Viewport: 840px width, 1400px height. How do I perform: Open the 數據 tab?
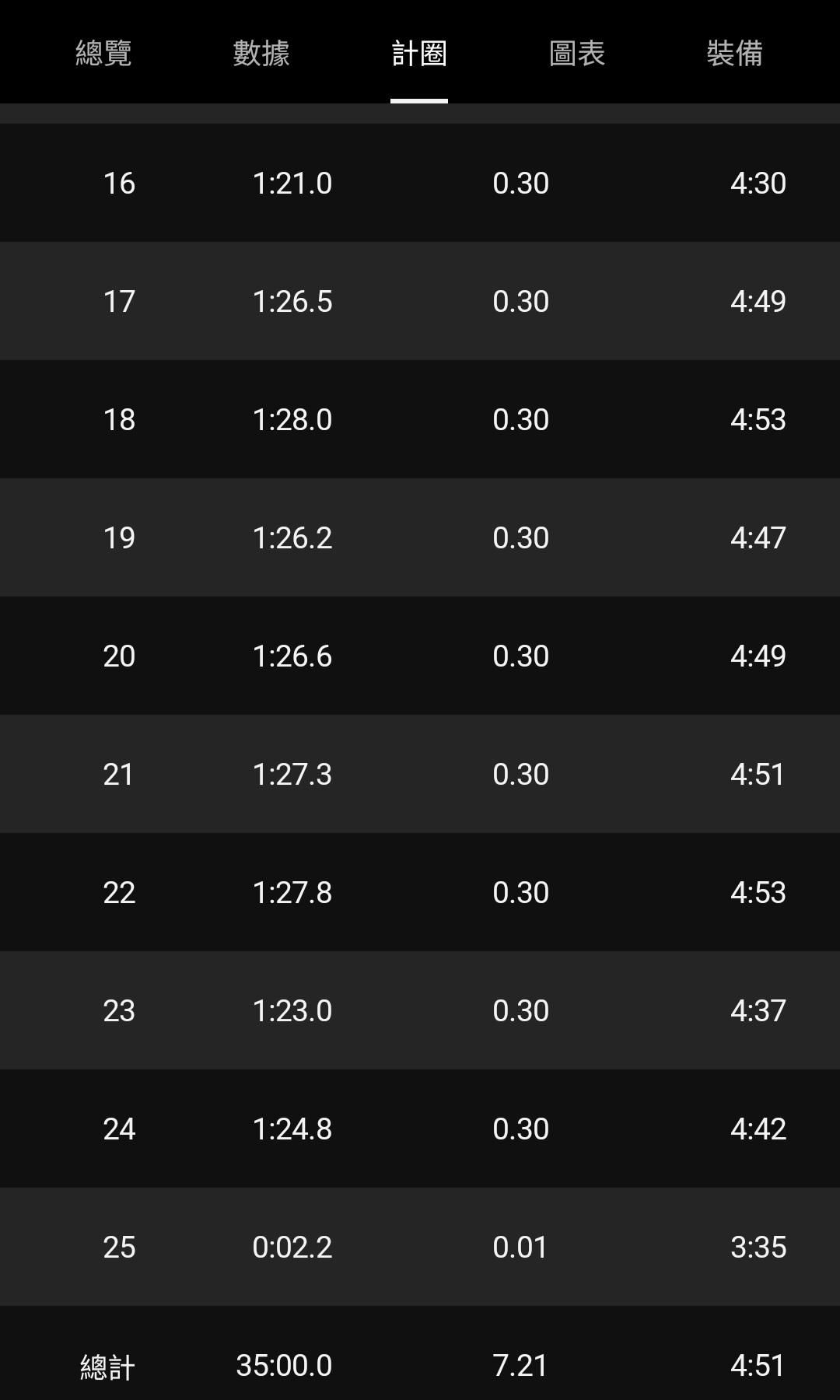(x=261, y=53)
